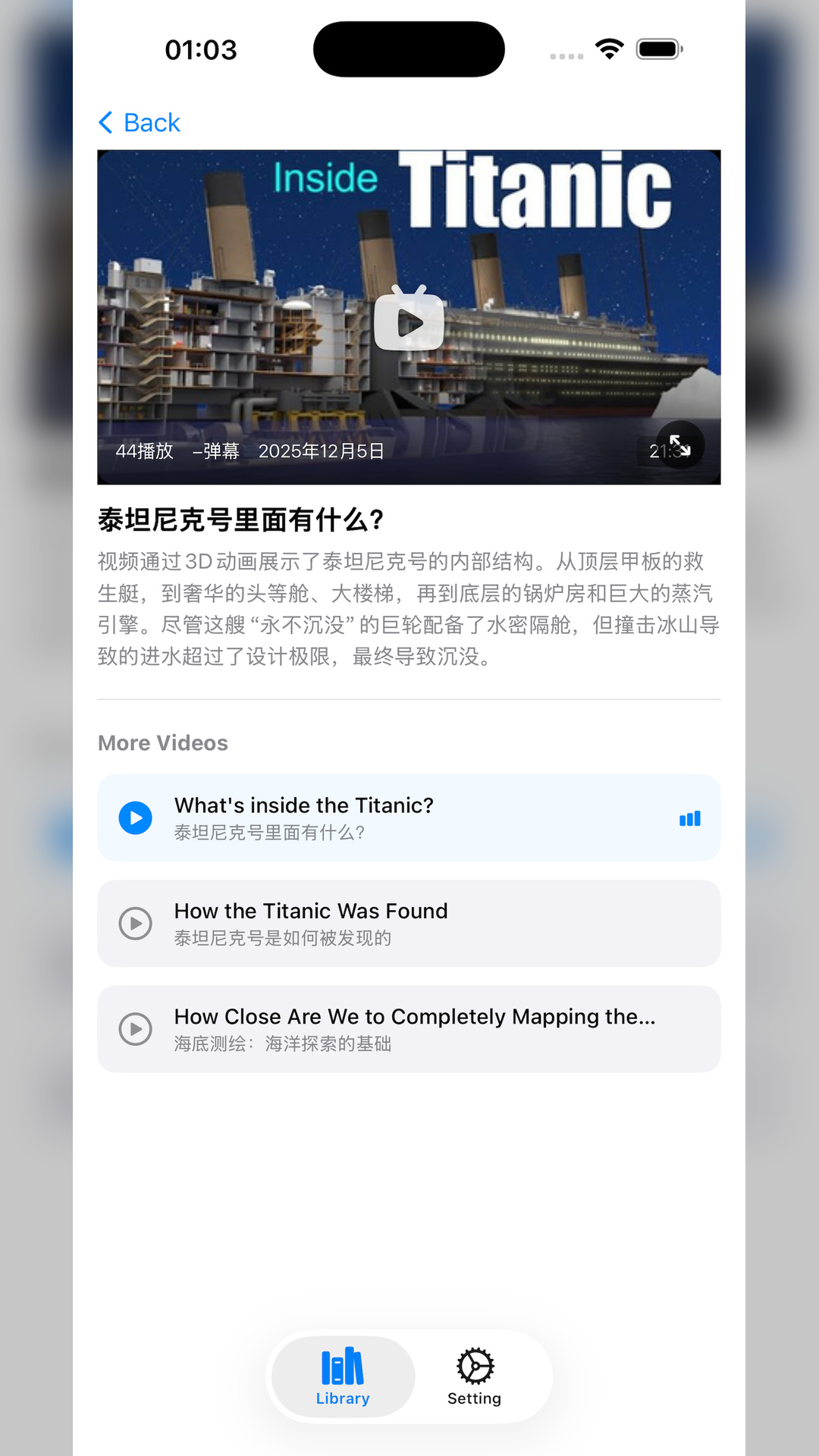Tap the play icon on What's inside the Titanic?
The image size is (819, 1456).
(135, 817)
